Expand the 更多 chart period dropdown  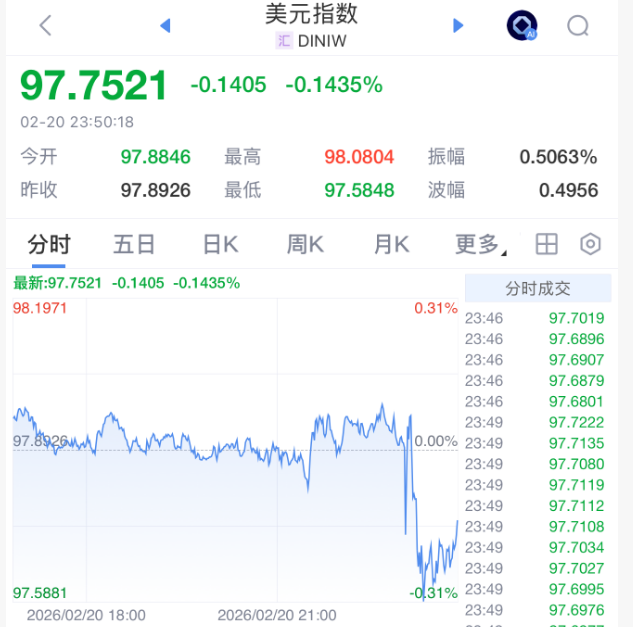(x=480, y=244)
